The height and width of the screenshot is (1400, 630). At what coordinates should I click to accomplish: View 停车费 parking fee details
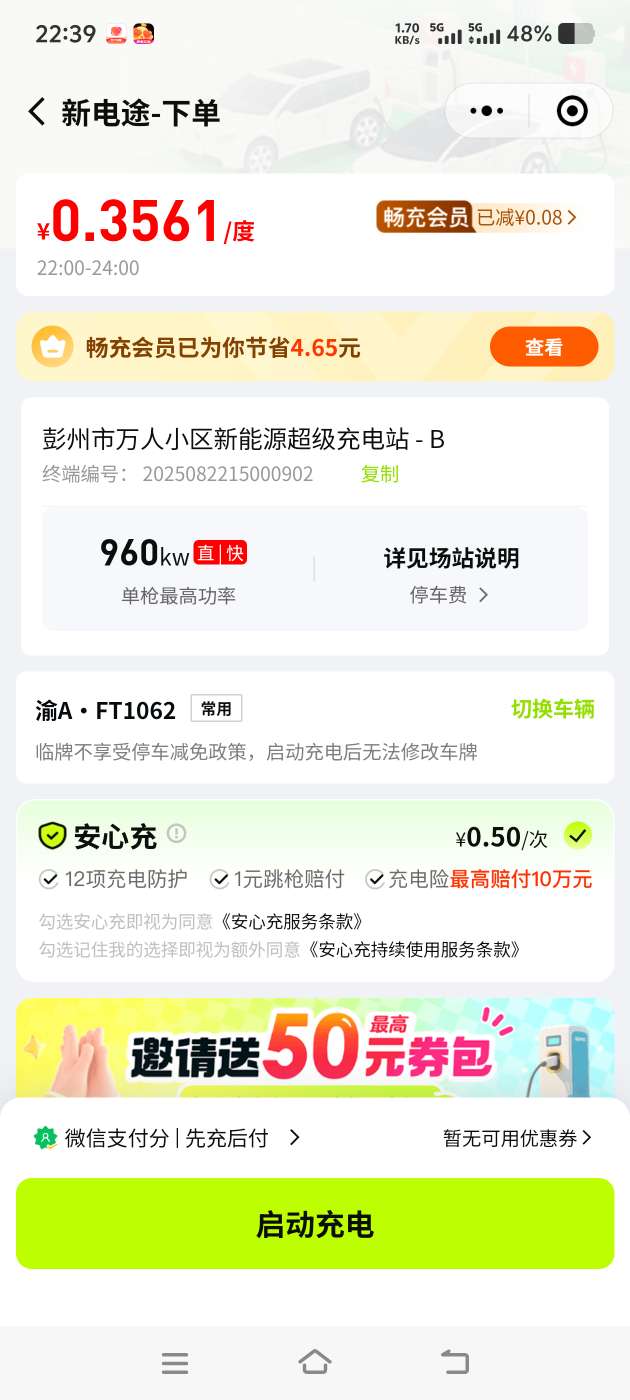click(x=450, y=595)
